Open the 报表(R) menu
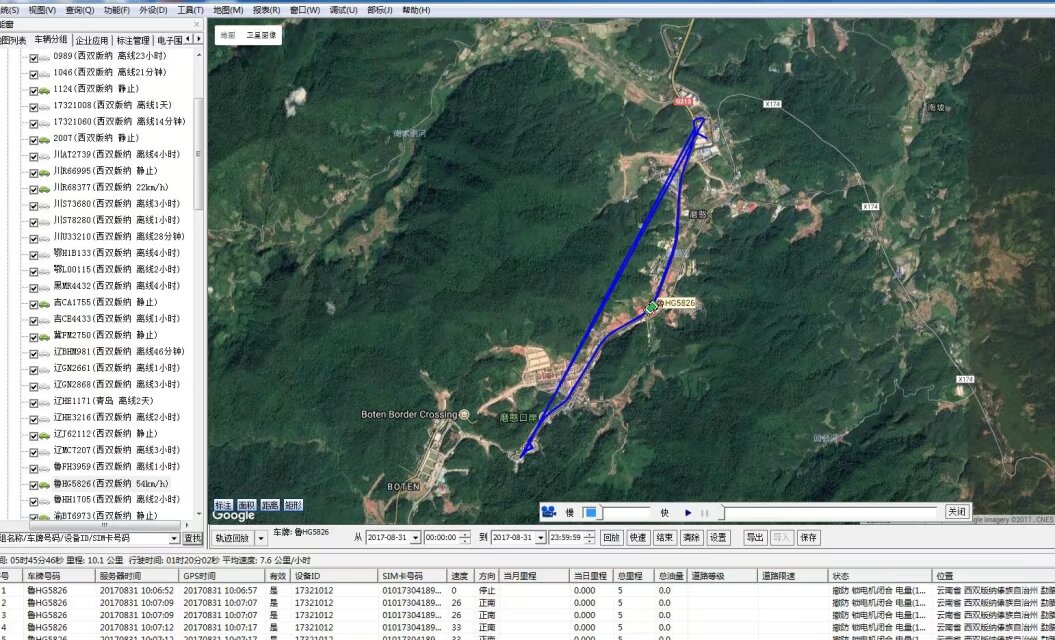Image resolution: width=1055 pixels, height=640 pixels. tap(267, 10)
